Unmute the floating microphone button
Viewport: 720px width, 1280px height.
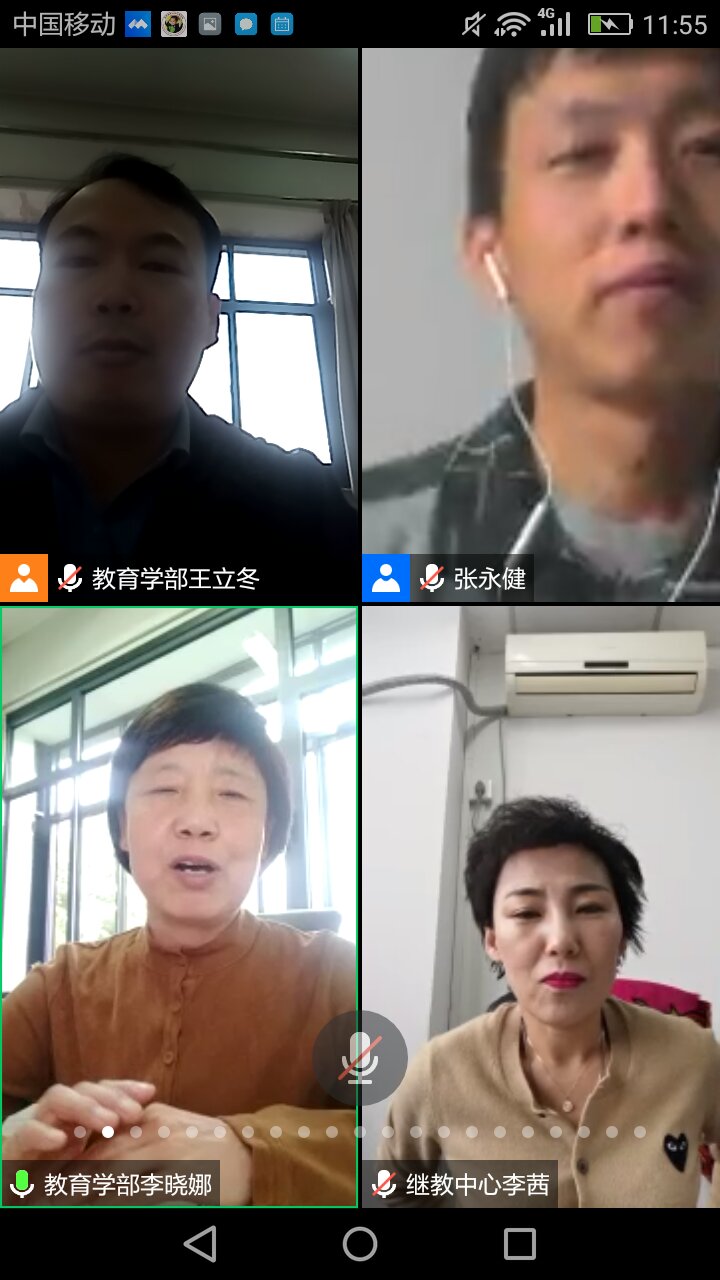click(360, 1058)
